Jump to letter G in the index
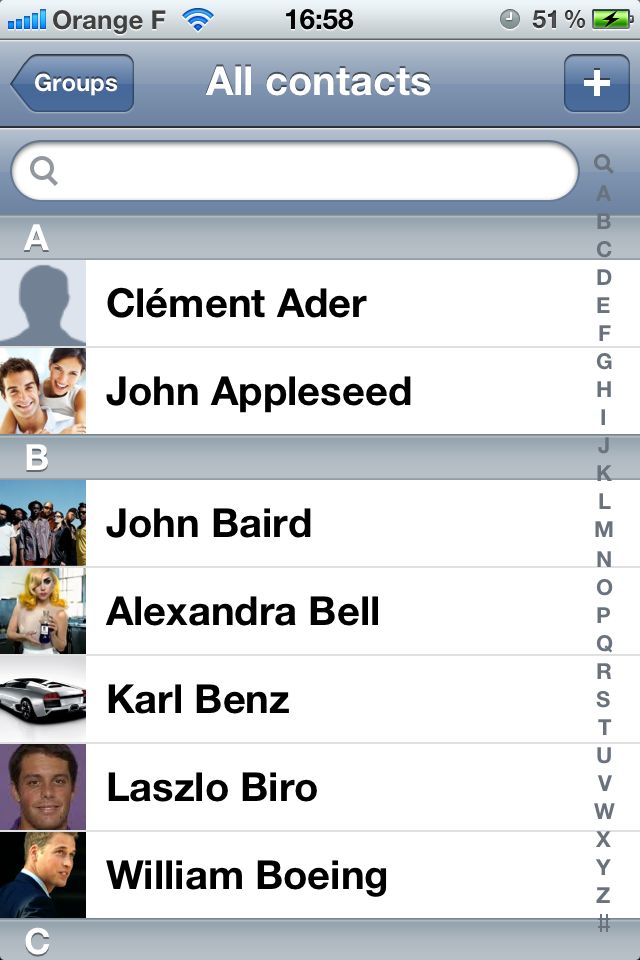 (603, 361)
